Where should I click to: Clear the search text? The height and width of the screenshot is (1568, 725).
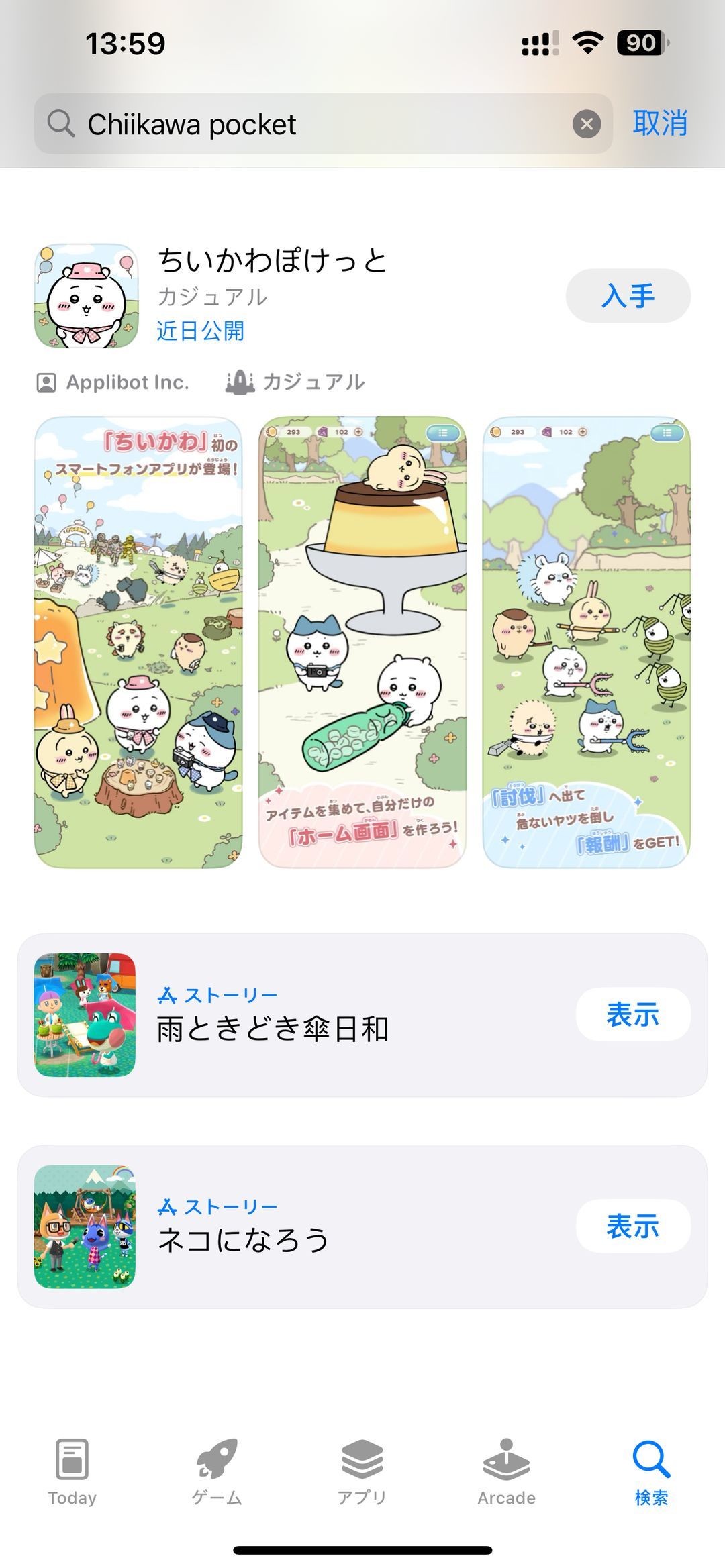point(586,124)
